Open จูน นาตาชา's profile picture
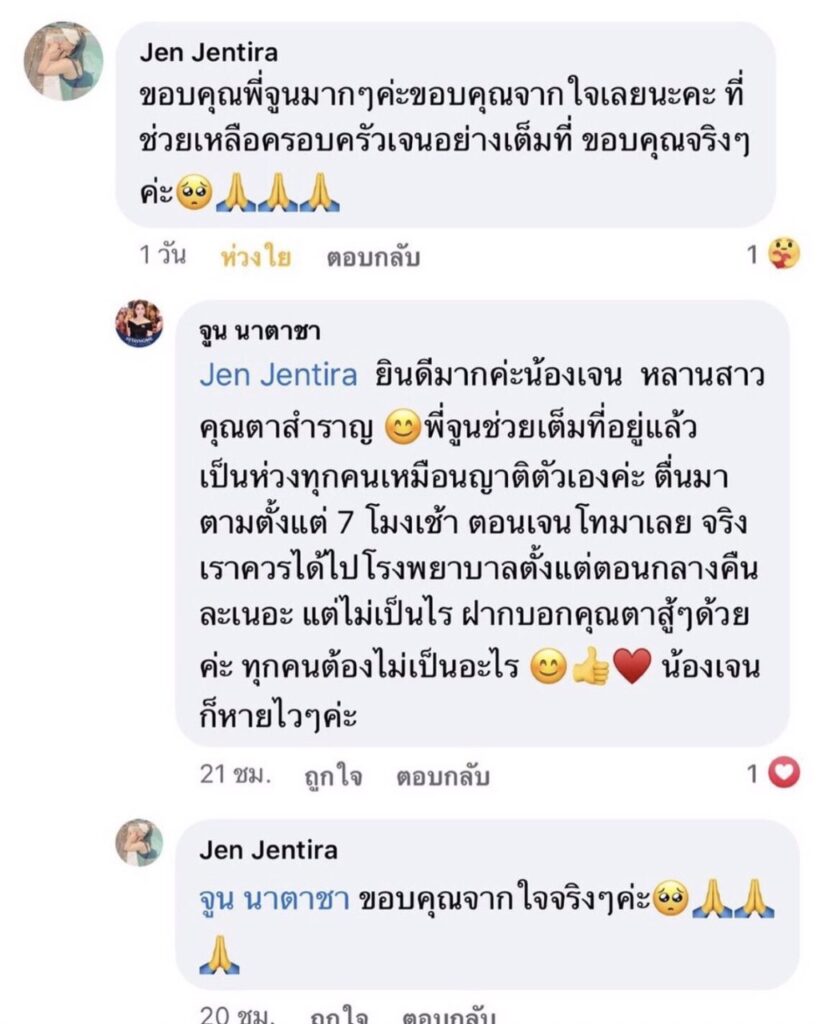Viewport: 824px width, 1024px height. [139, 322]
